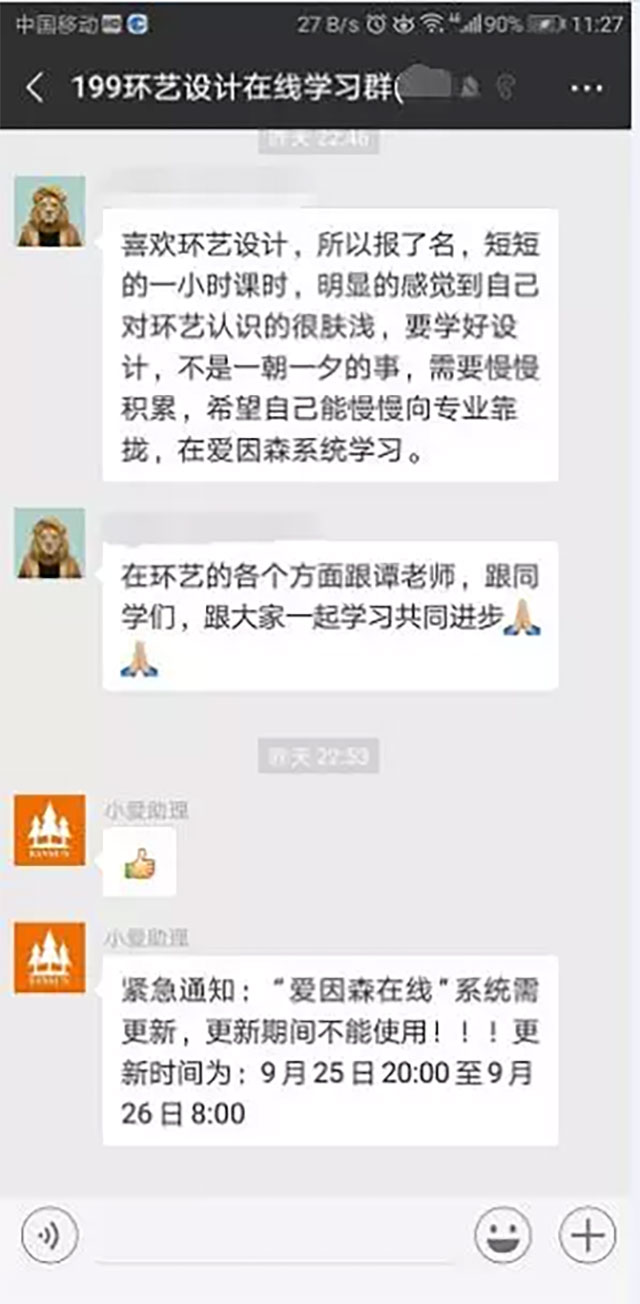The width and height of the screenshot is (640, 1304).
Task: View the lion avatar beside the 喜欢环艺设计 message
Action: click(x=50, y=211)
